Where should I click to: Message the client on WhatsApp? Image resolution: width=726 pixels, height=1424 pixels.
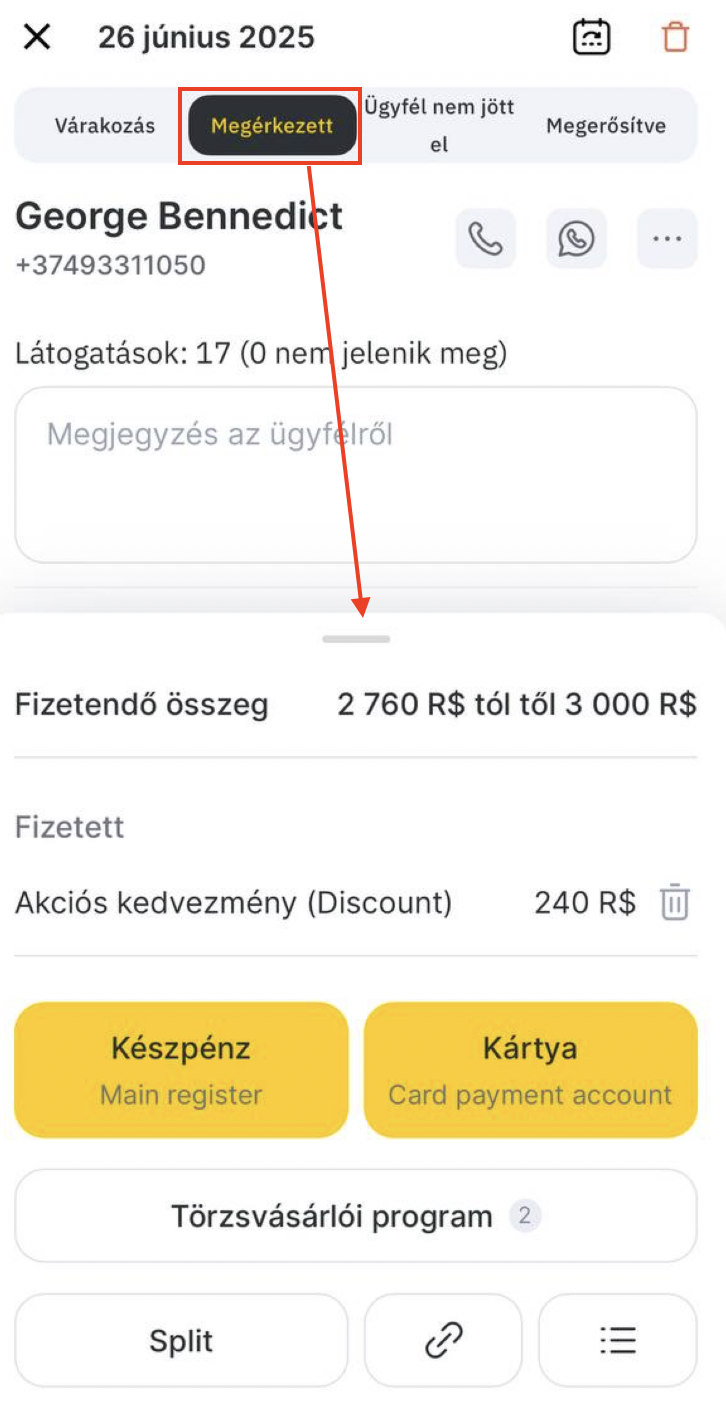pyautogui.click(x=576, y=239)
